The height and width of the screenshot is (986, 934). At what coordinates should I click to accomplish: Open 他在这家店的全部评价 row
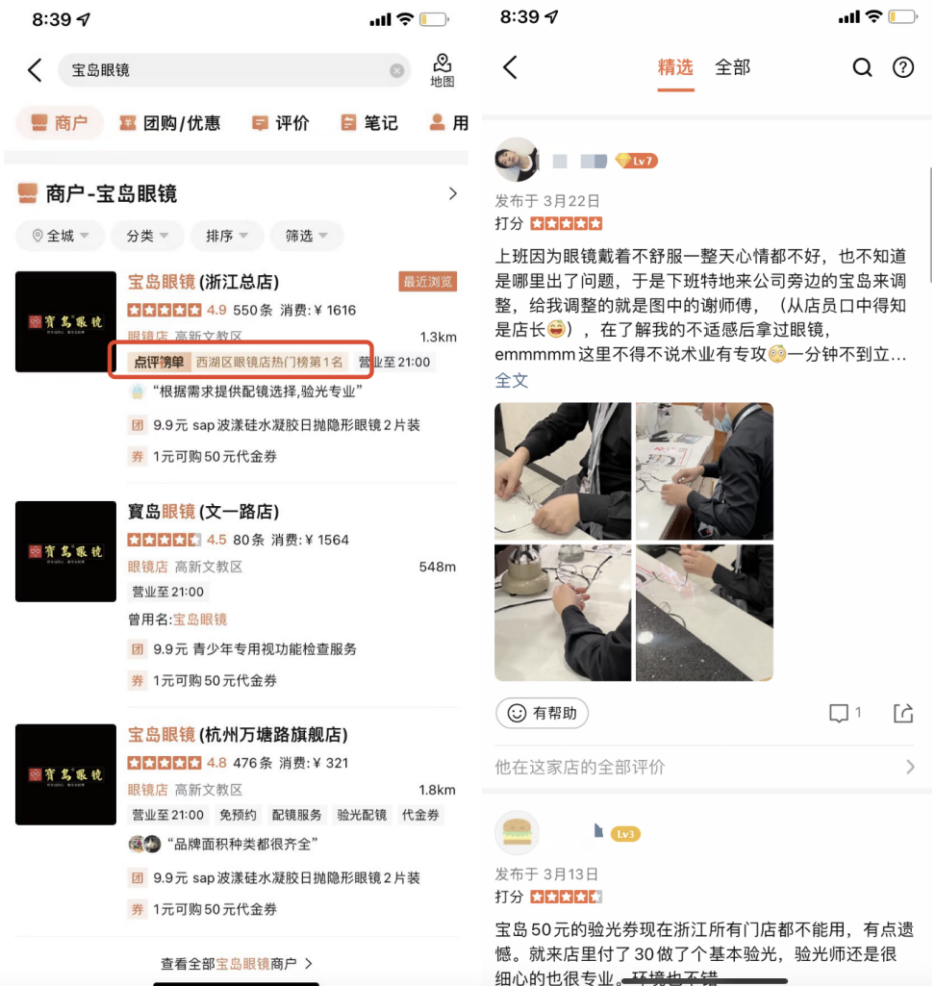click(704, 767)
